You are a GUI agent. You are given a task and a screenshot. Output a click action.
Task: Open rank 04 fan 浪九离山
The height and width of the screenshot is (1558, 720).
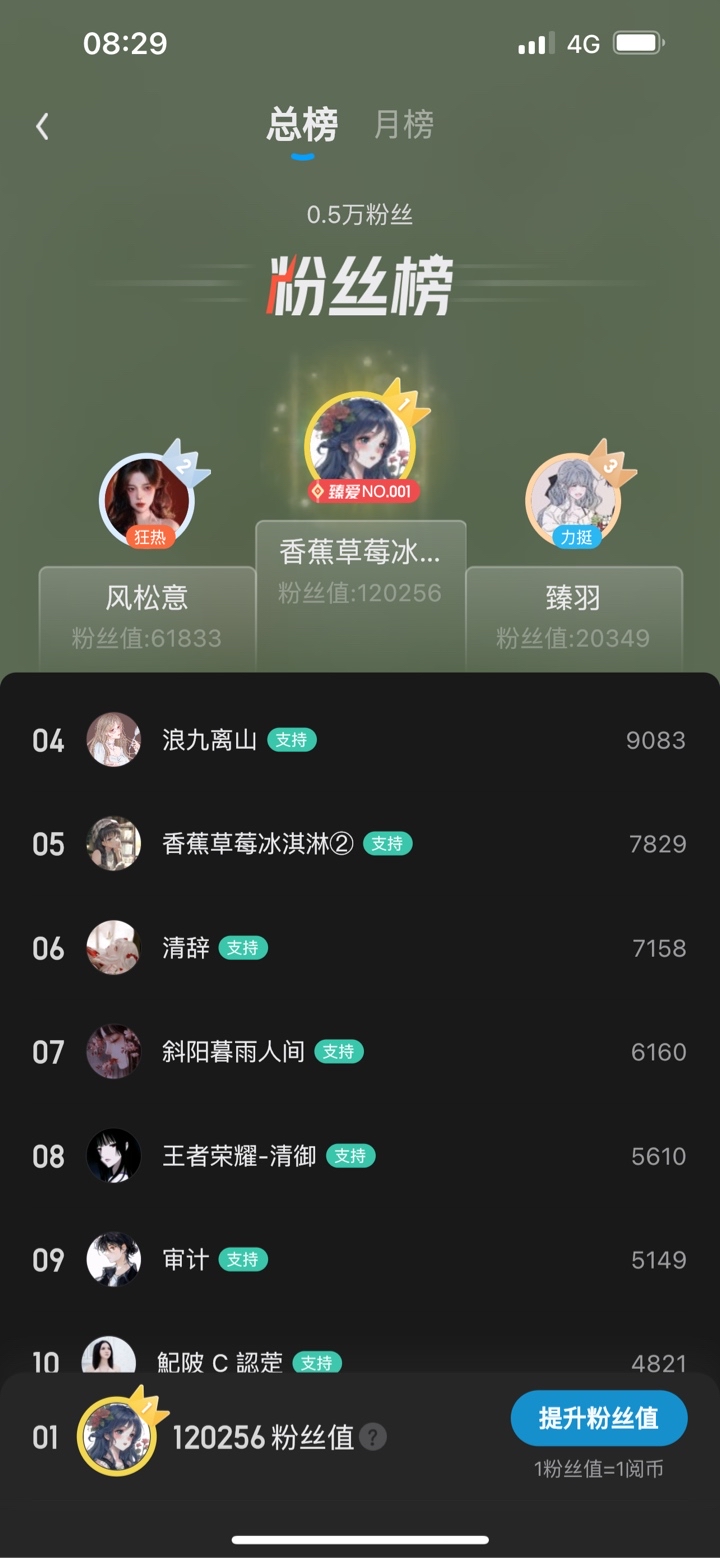pyautogui.click(x=360, y=740)
